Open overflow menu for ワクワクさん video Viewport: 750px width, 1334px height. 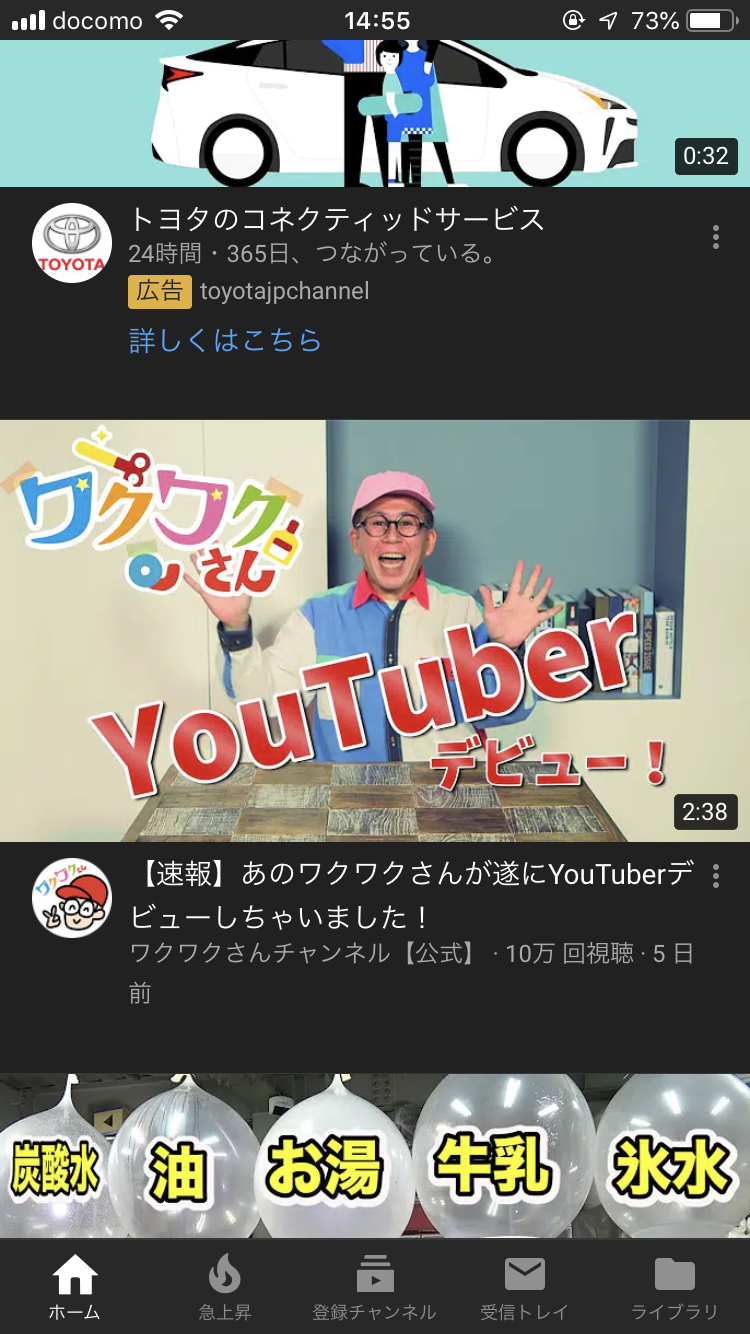715,876
